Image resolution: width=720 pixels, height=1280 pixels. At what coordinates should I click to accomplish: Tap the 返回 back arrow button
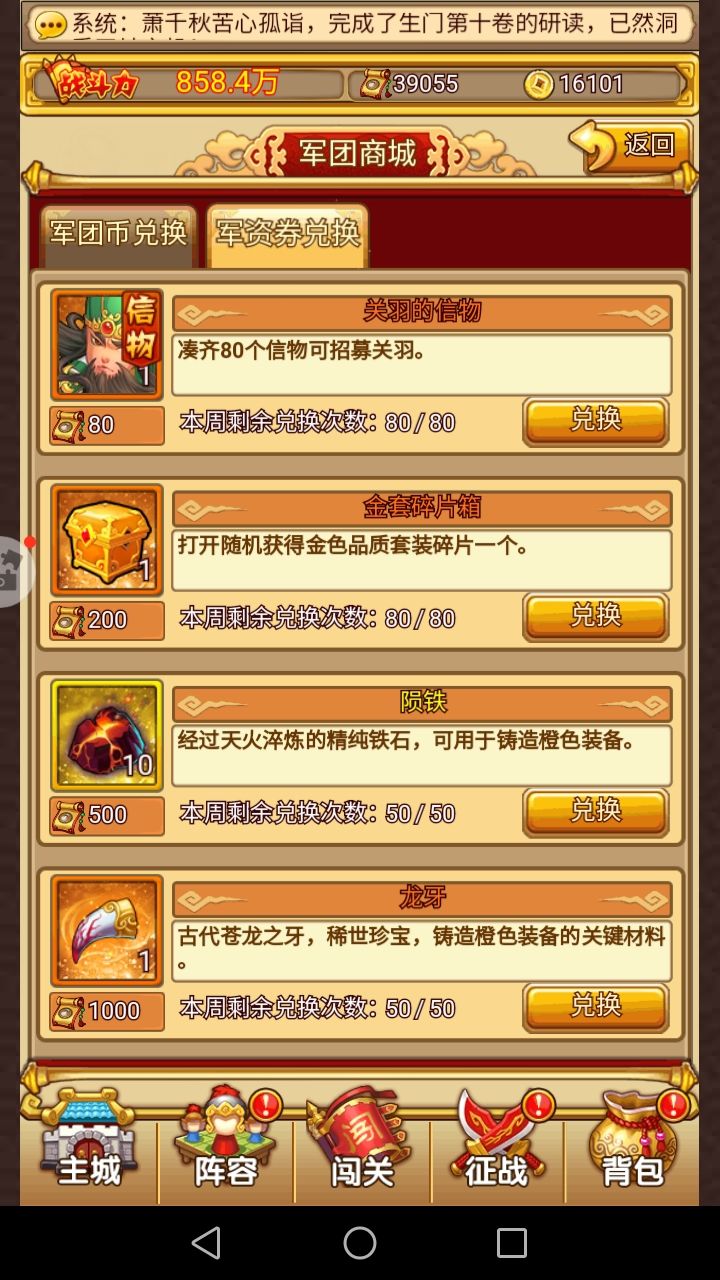pyautogui.click(x=634, y=146)
